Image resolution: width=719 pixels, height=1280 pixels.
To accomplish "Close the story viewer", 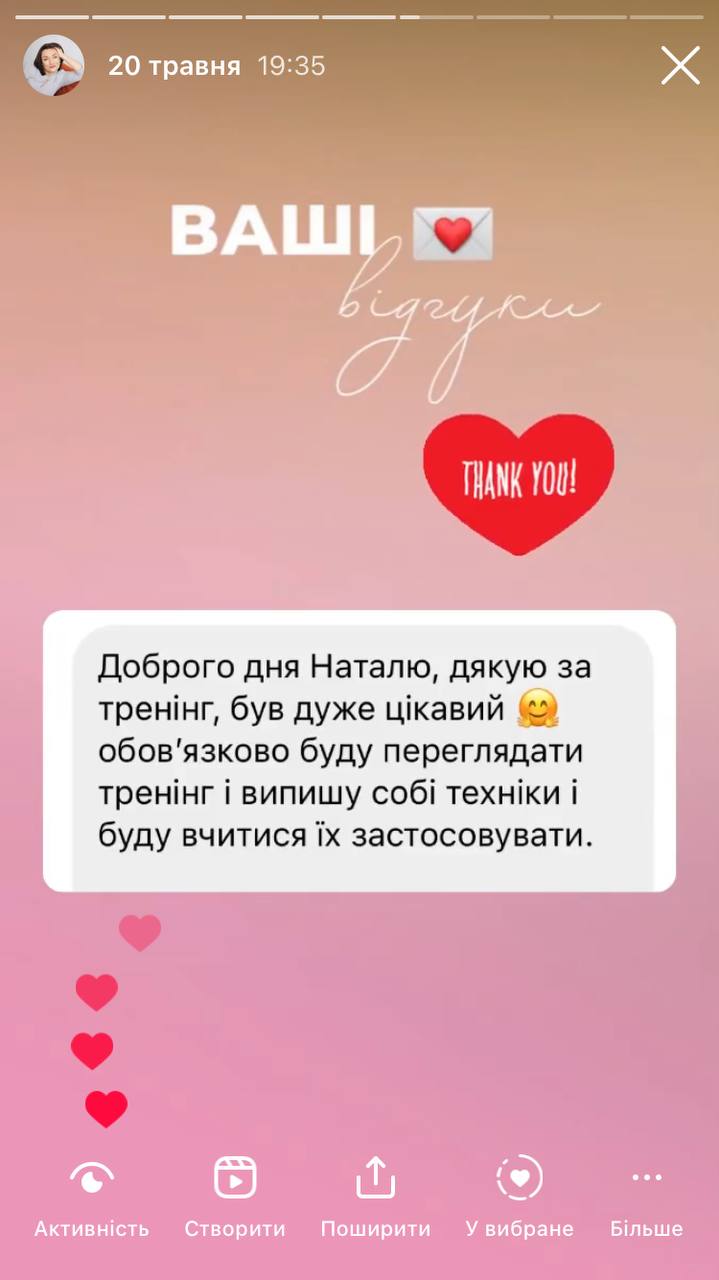I will (x=680, y=66).
